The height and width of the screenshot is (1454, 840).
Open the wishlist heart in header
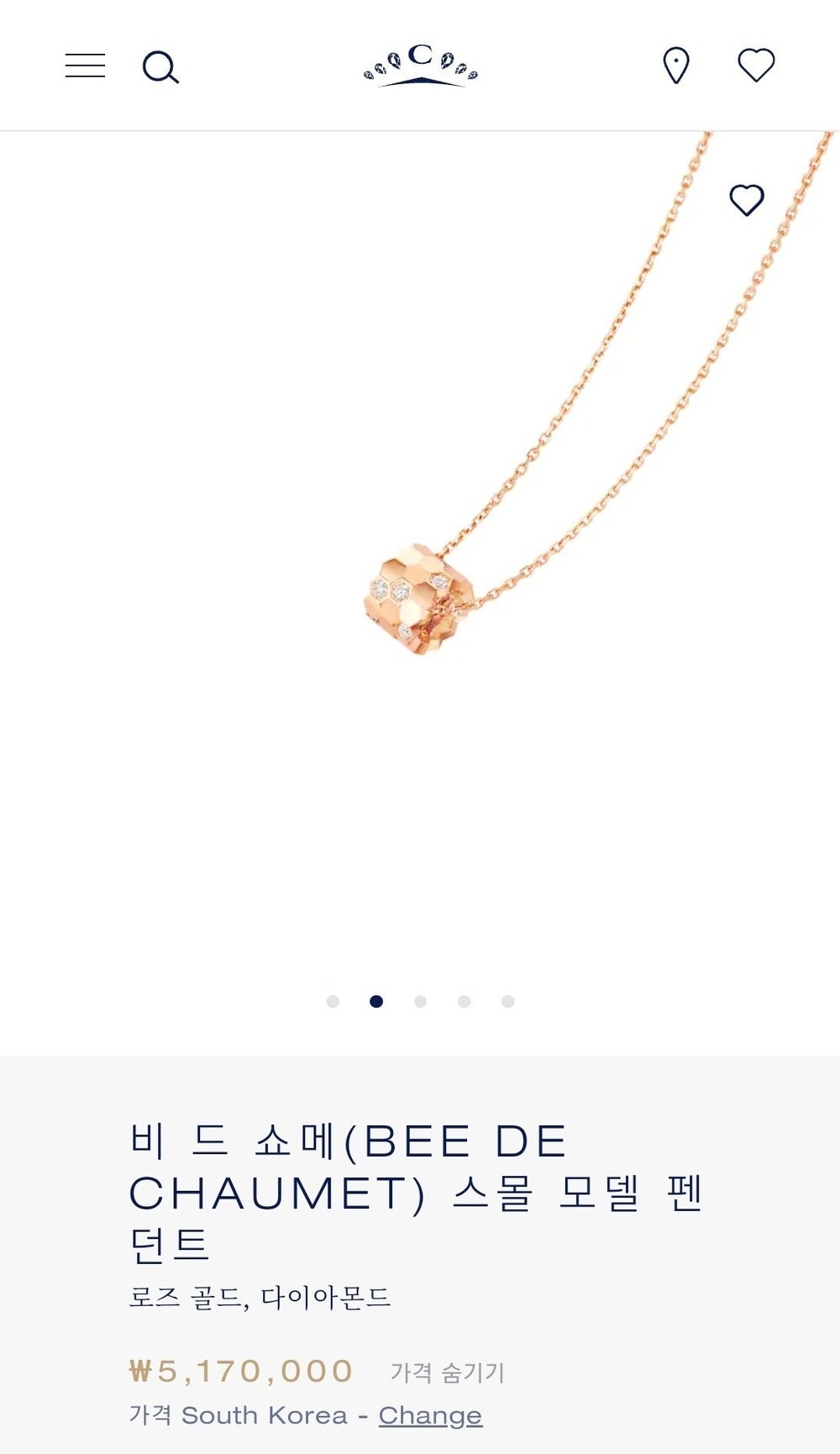pos(756,66)
